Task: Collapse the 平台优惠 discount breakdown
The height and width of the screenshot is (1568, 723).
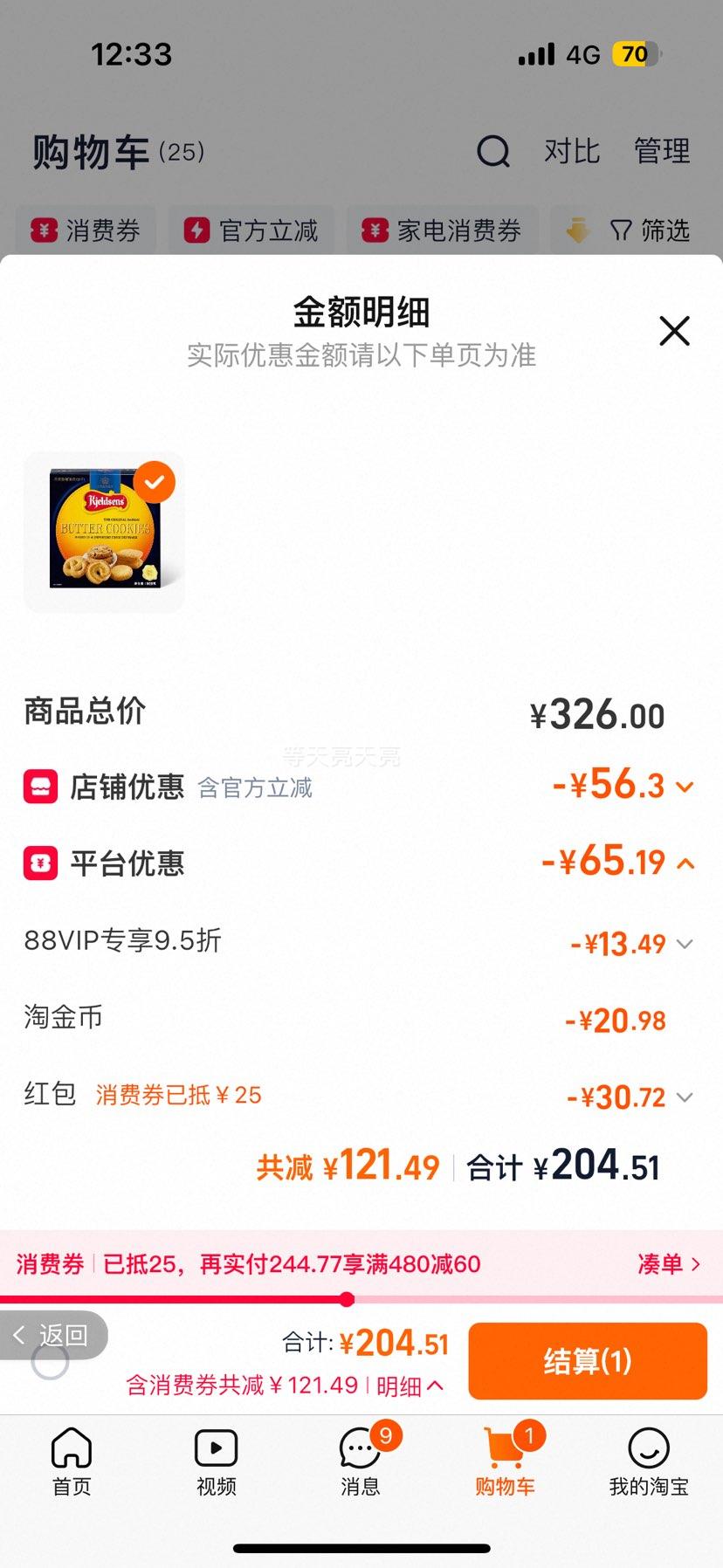Action: (684, 863)
